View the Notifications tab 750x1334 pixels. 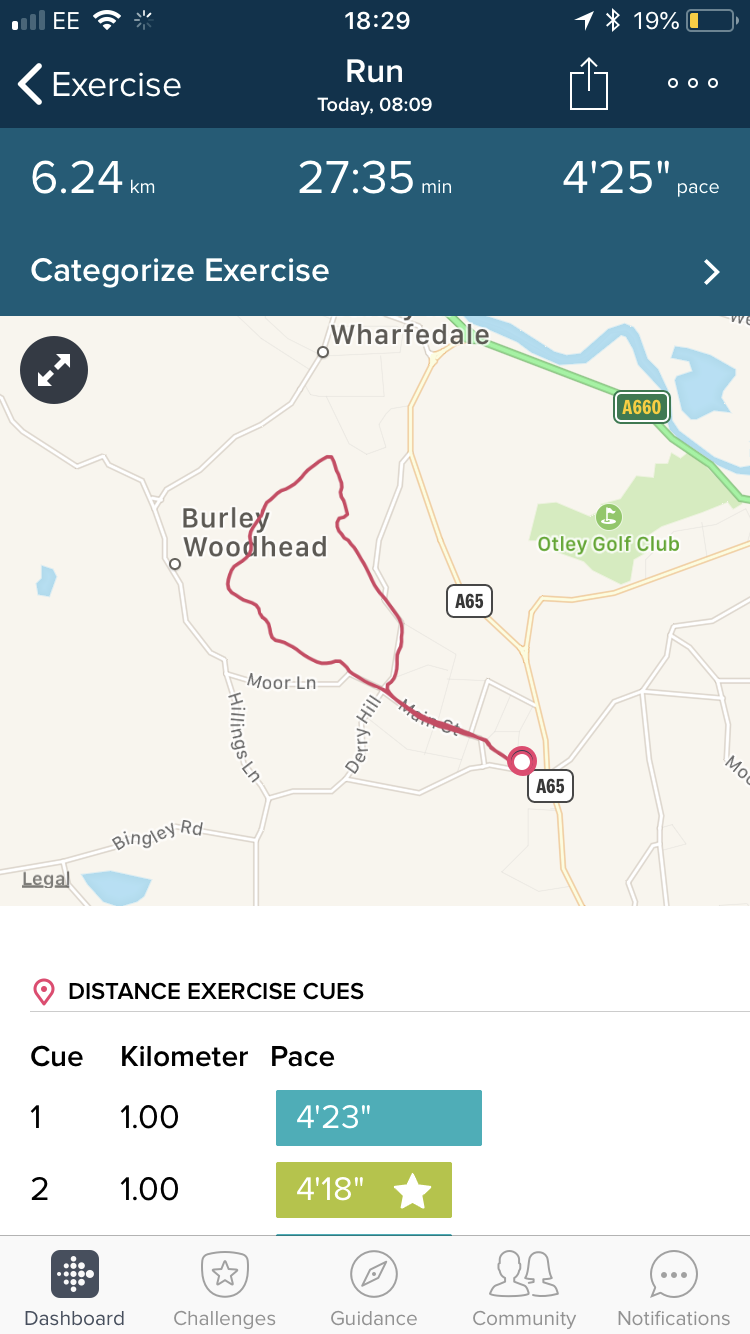(674, 1289)
